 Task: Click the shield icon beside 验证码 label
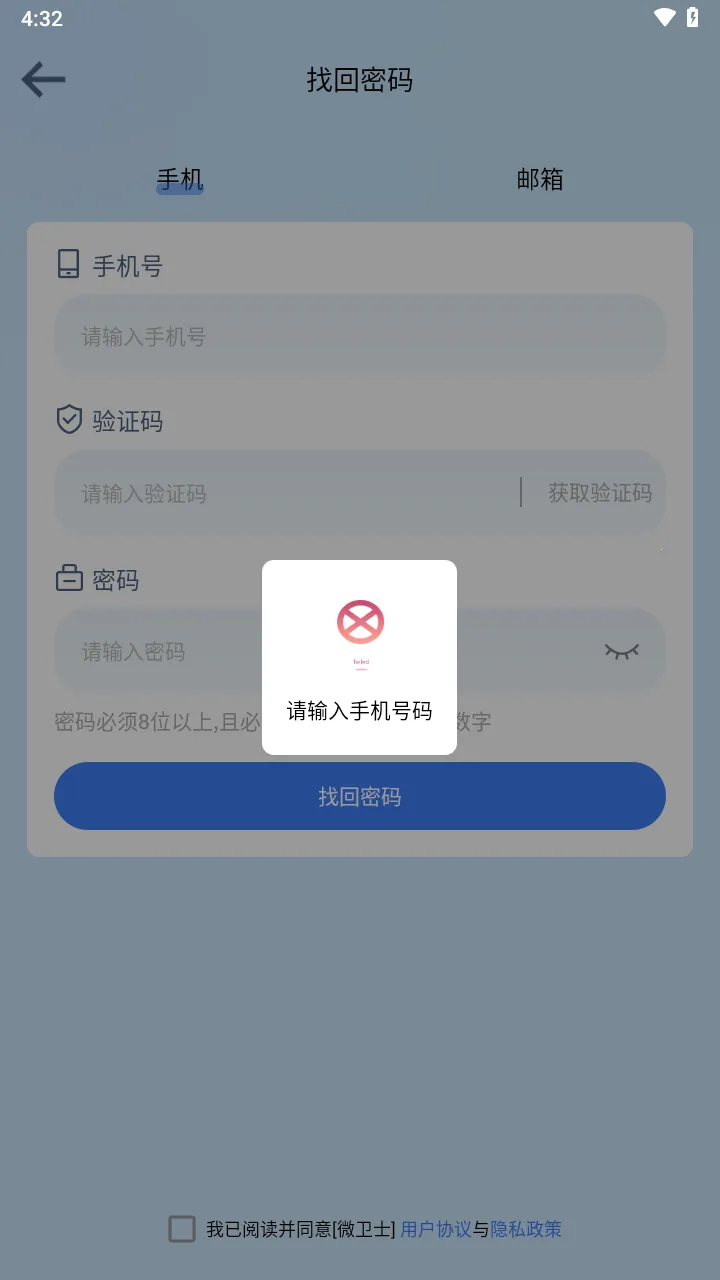(67, 420)
